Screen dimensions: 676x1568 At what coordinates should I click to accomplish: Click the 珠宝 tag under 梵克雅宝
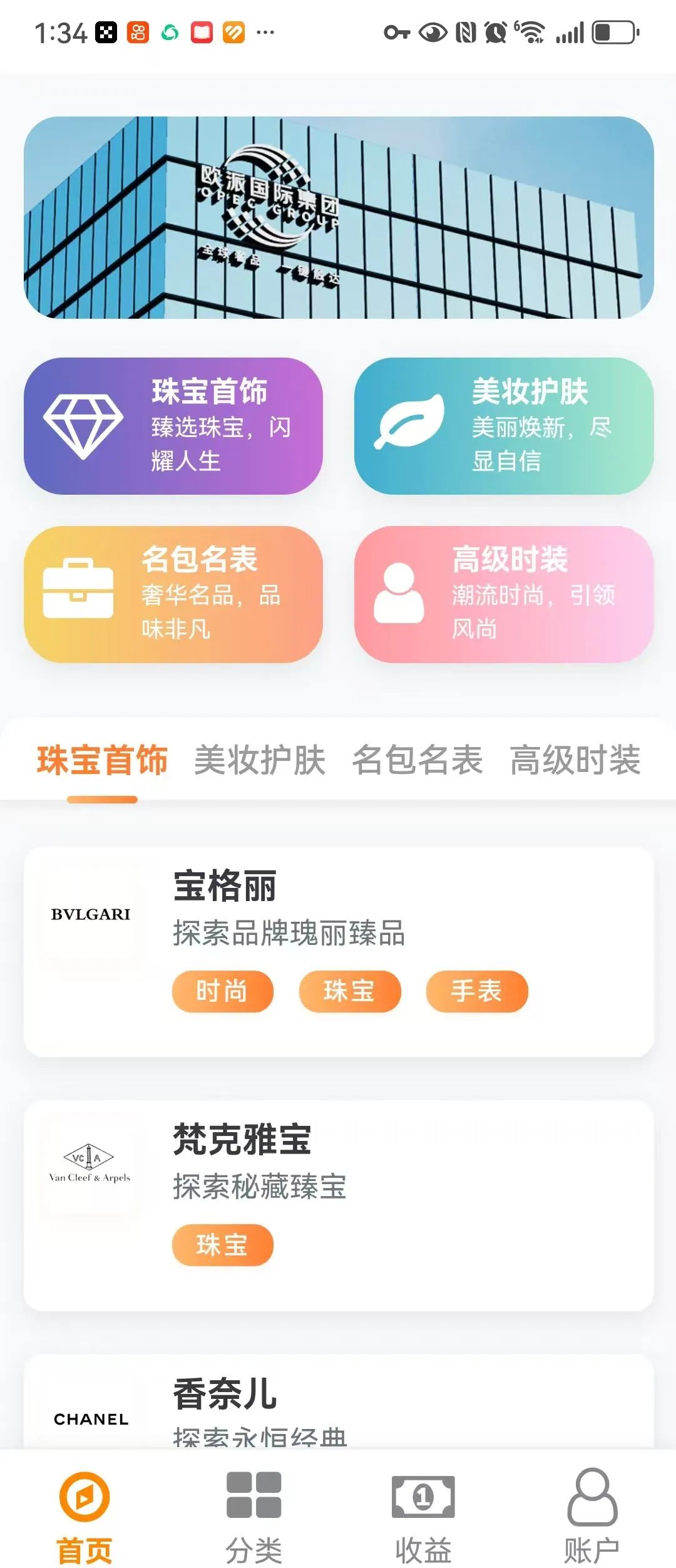[222, 1245]
